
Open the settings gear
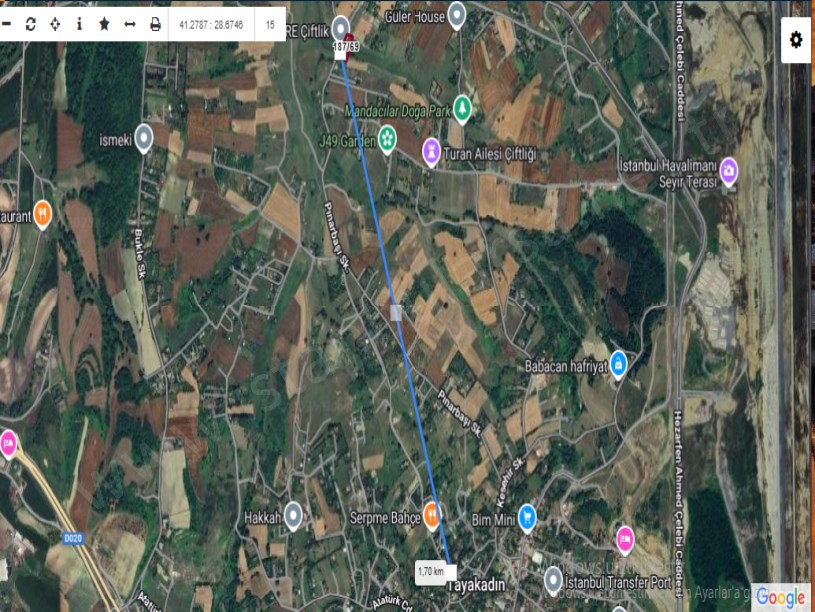tap(796, 40)
